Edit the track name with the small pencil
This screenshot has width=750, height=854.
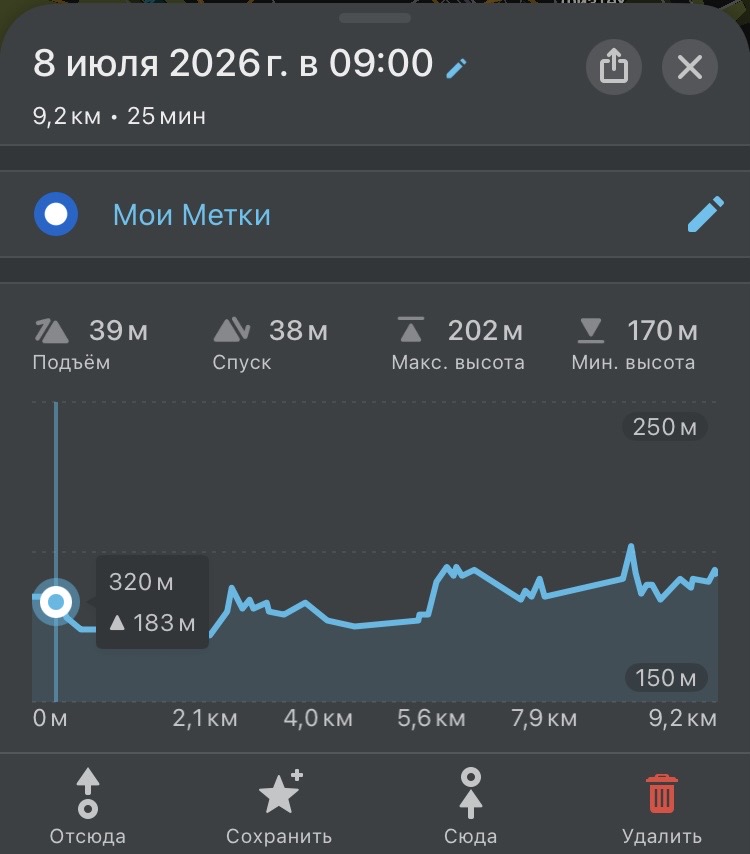pos(456,69)
